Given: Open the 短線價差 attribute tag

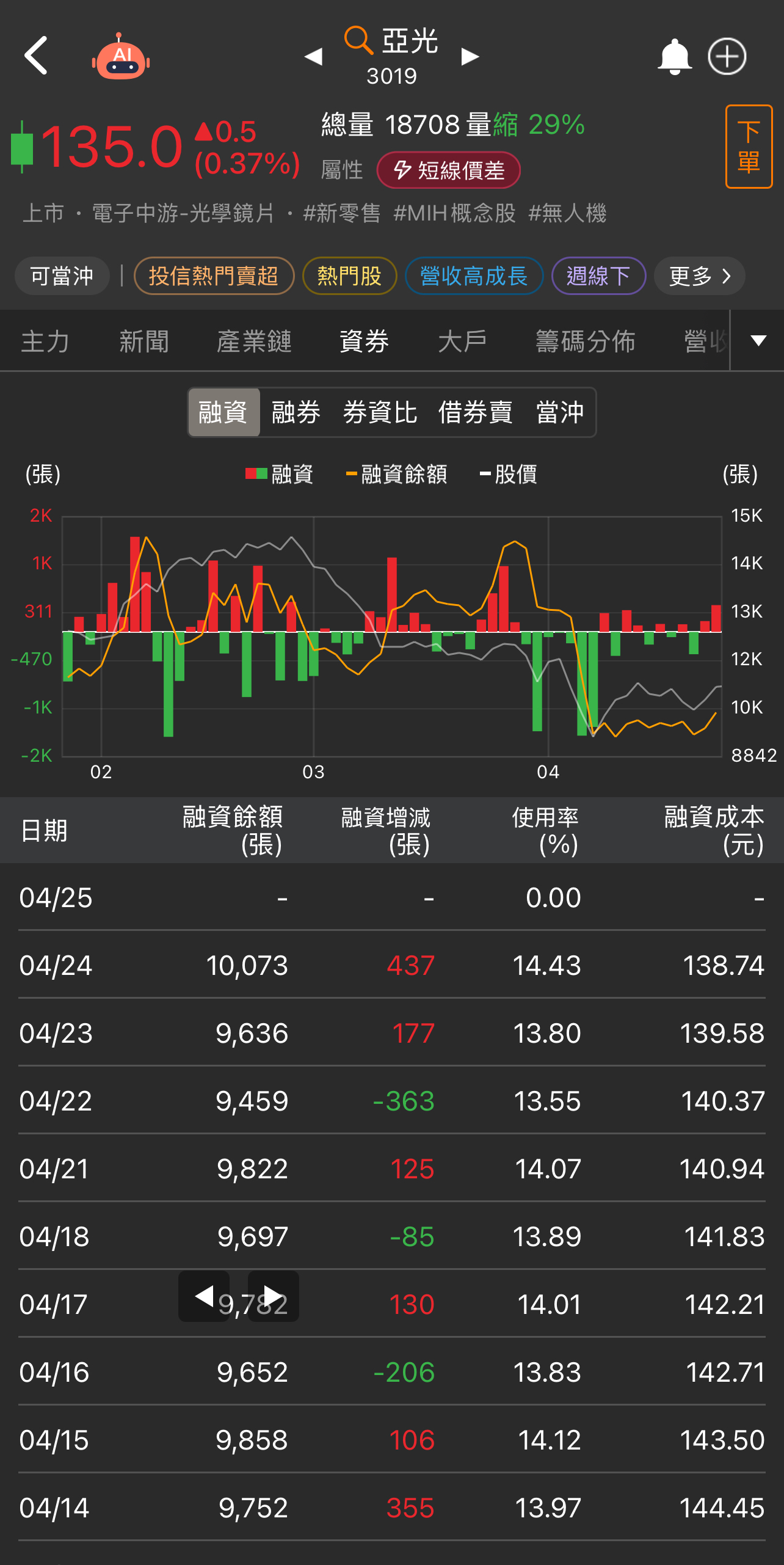Looking at the screenshot, I should [449, 170].
